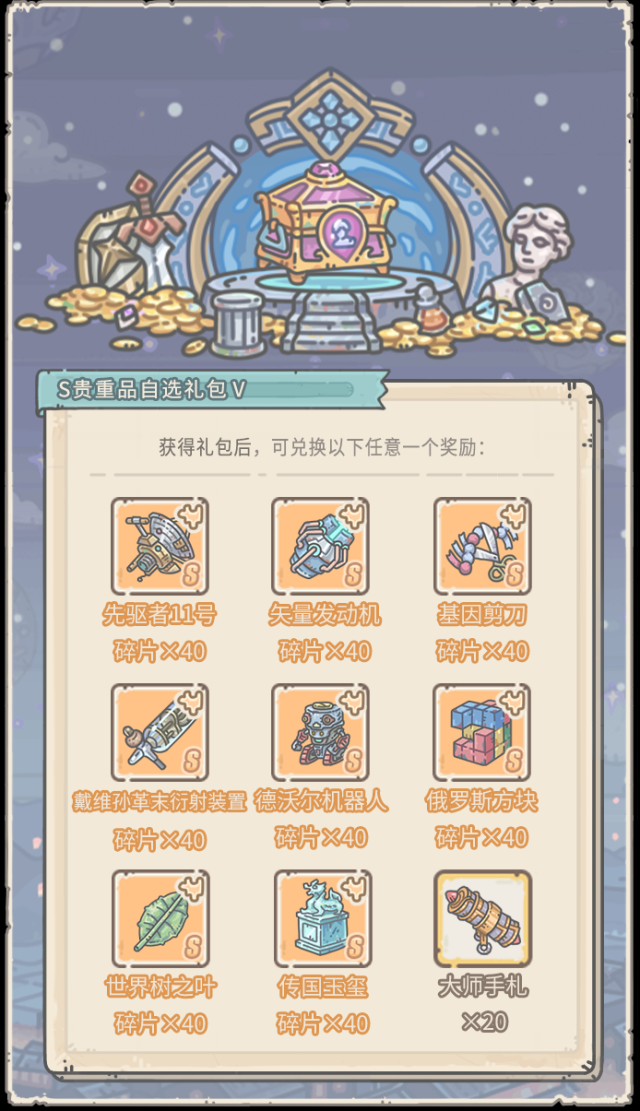
Task: Check the 德沃尔机器人 fragment details
Action: point(321,733)
